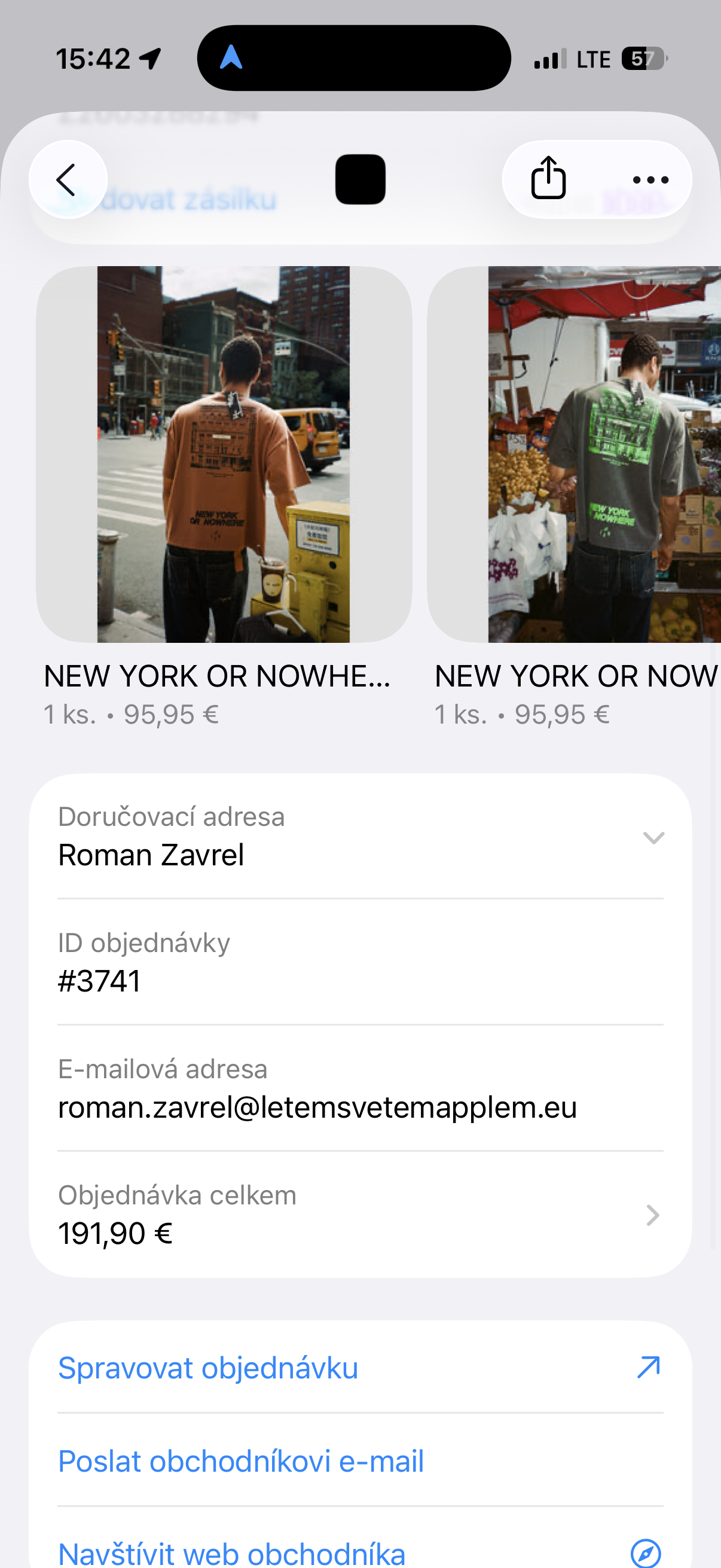Go back using the back arrow

point(68,179)
